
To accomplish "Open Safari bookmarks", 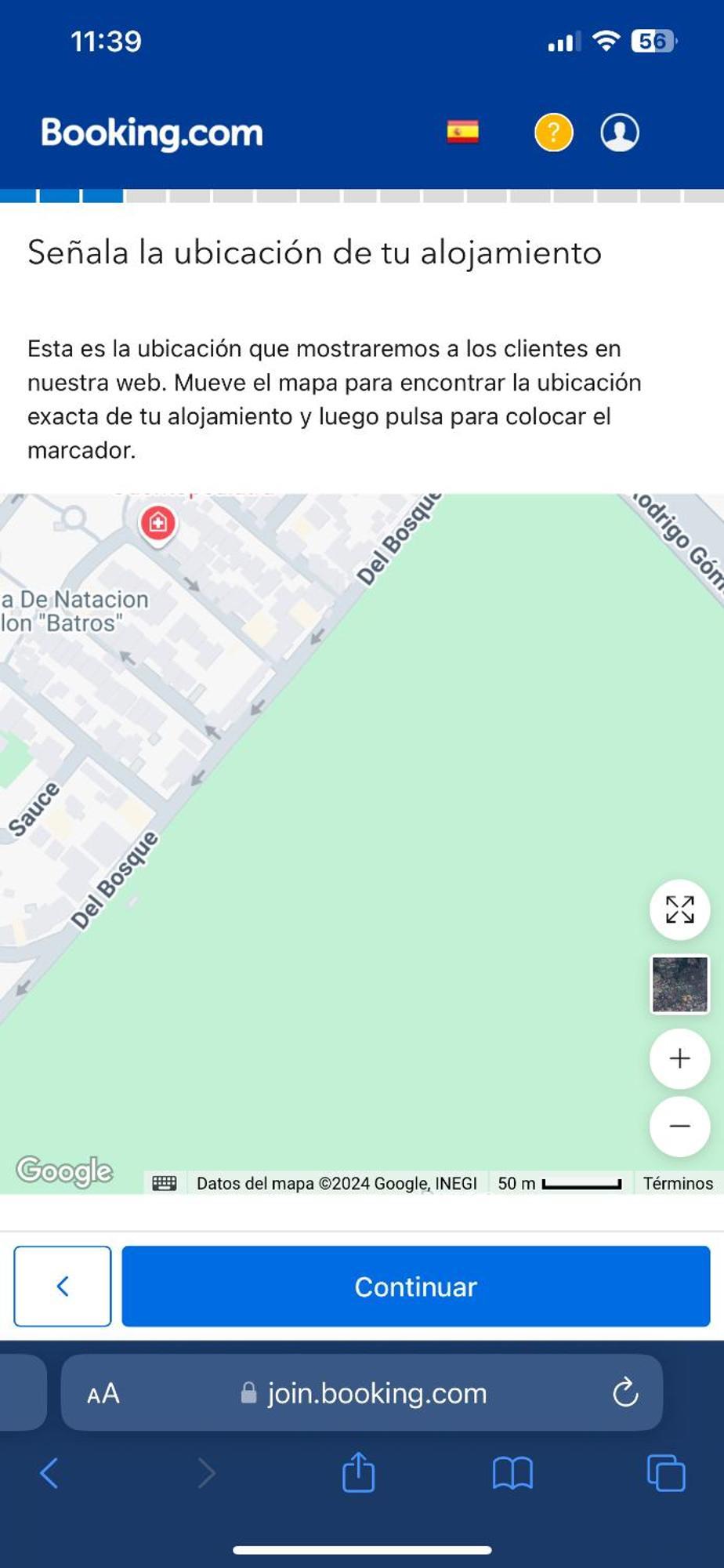I will click(512, 1472).
